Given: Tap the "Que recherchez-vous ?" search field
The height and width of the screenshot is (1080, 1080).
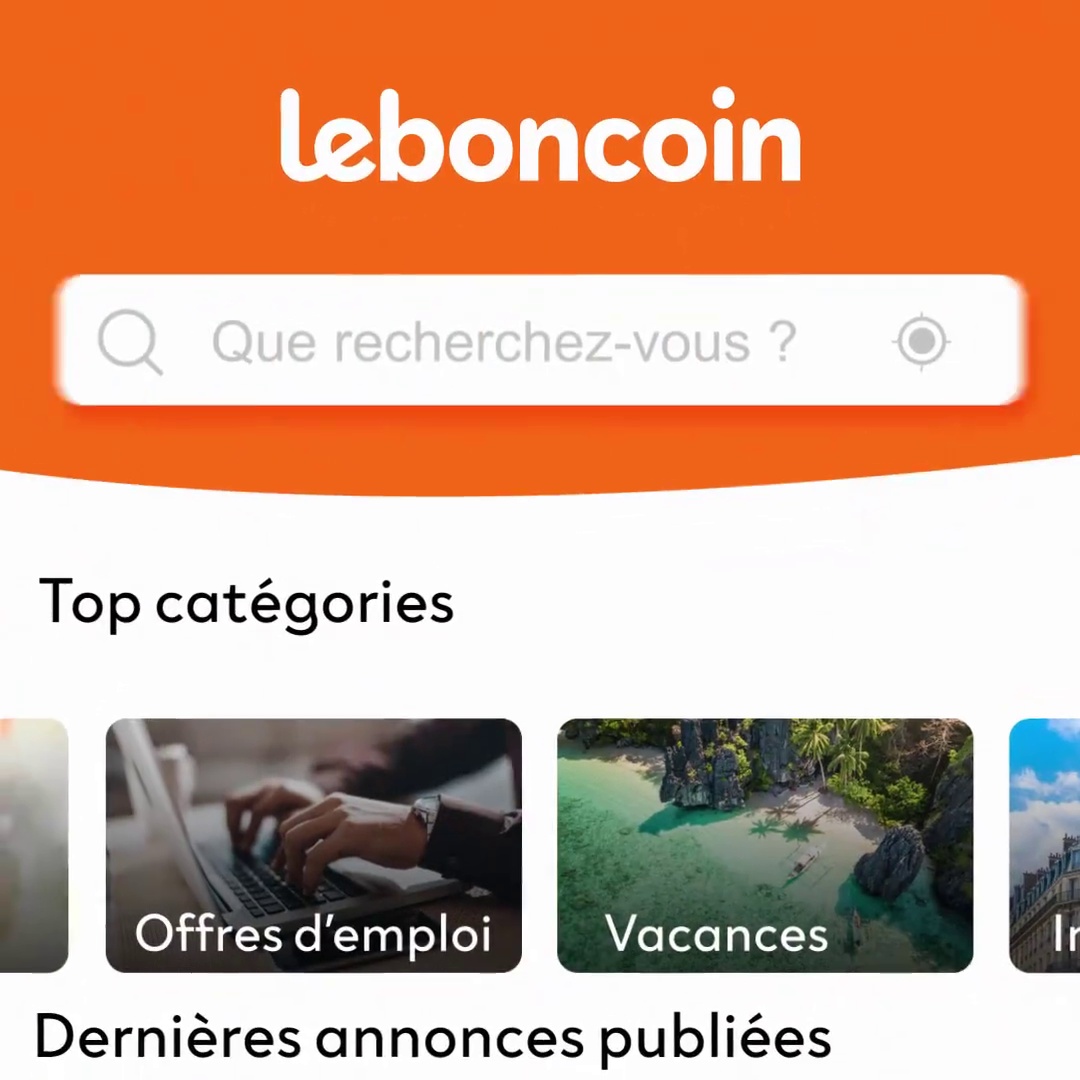Looking at the screenshot, I should click(x=505, y=342).
